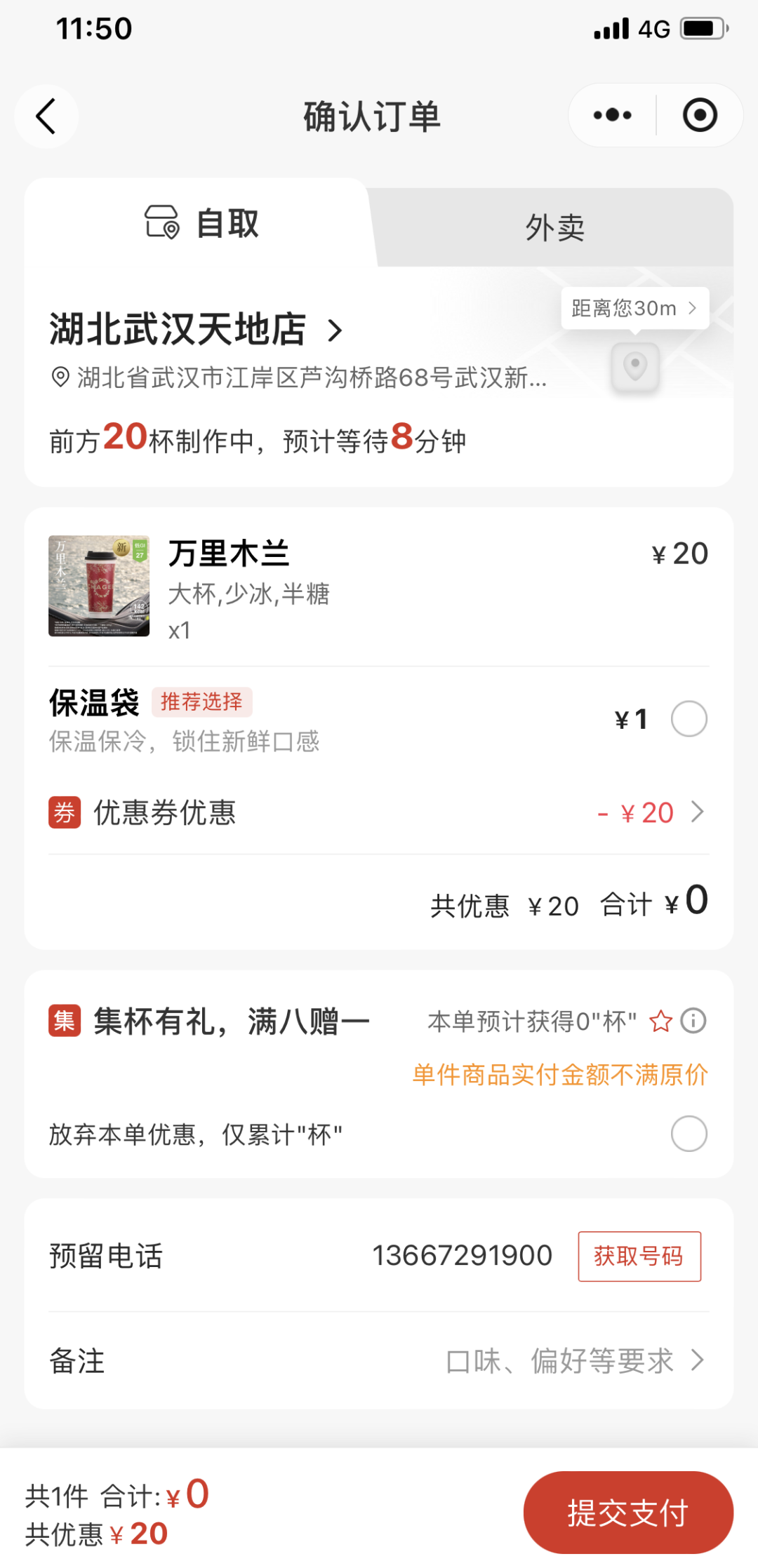Go back from the 确认订单 page
This screenshot has height=1568, width=758.
46,116
